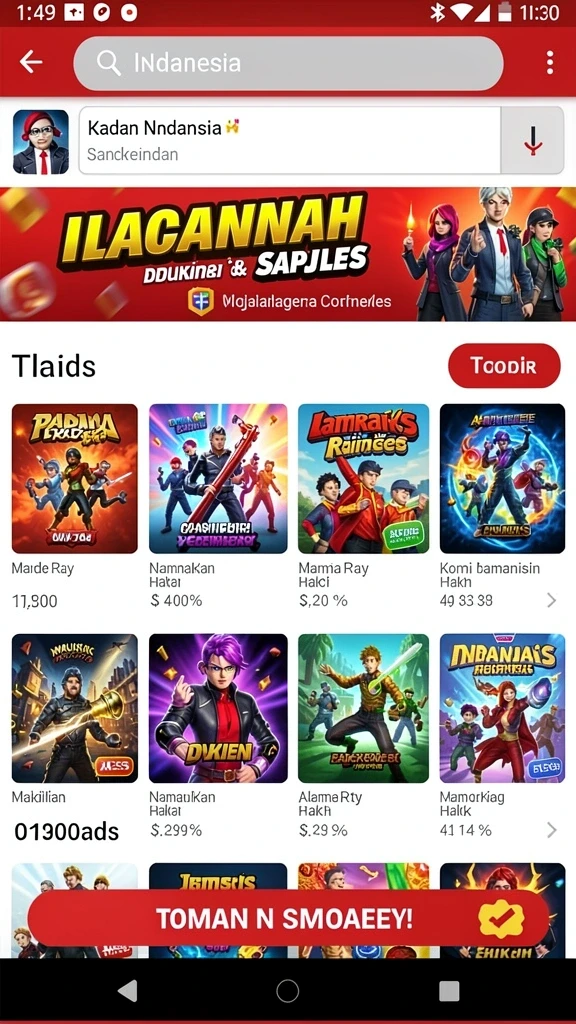576x1024 pixels.
Task: Go back with the top arrow
Action: (31, 63)
